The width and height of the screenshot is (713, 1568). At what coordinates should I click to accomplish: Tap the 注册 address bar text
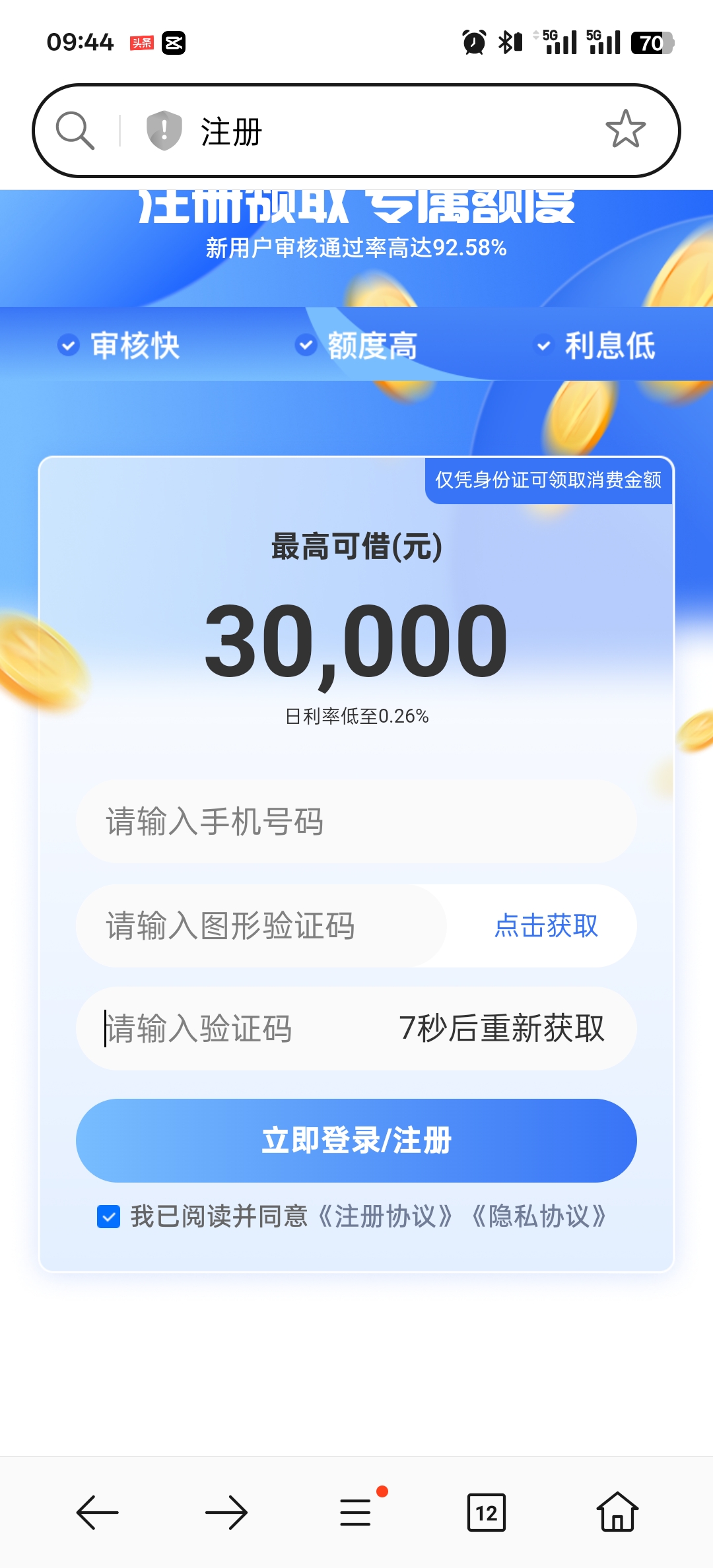coord(232,131)
